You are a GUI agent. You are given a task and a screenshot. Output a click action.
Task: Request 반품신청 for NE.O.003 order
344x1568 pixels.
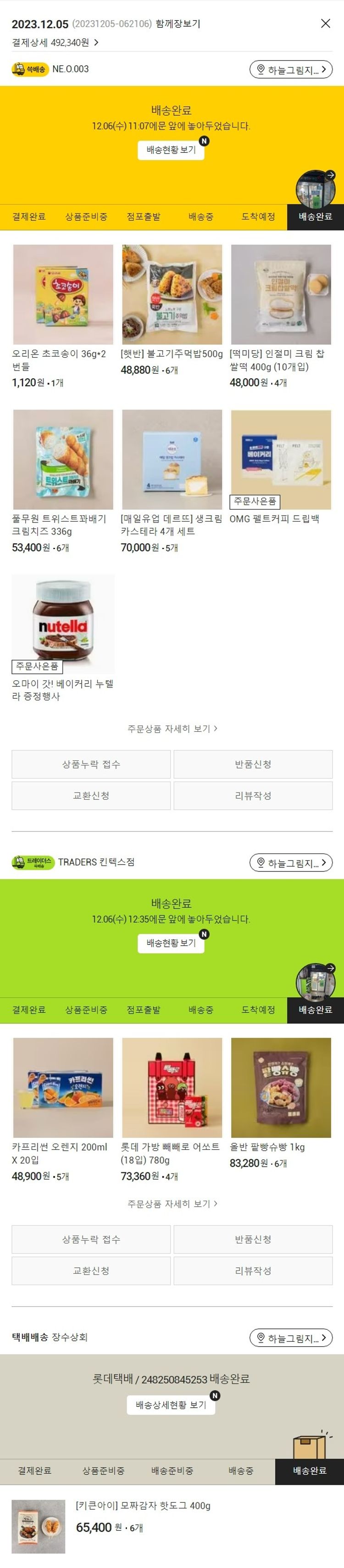253,764
